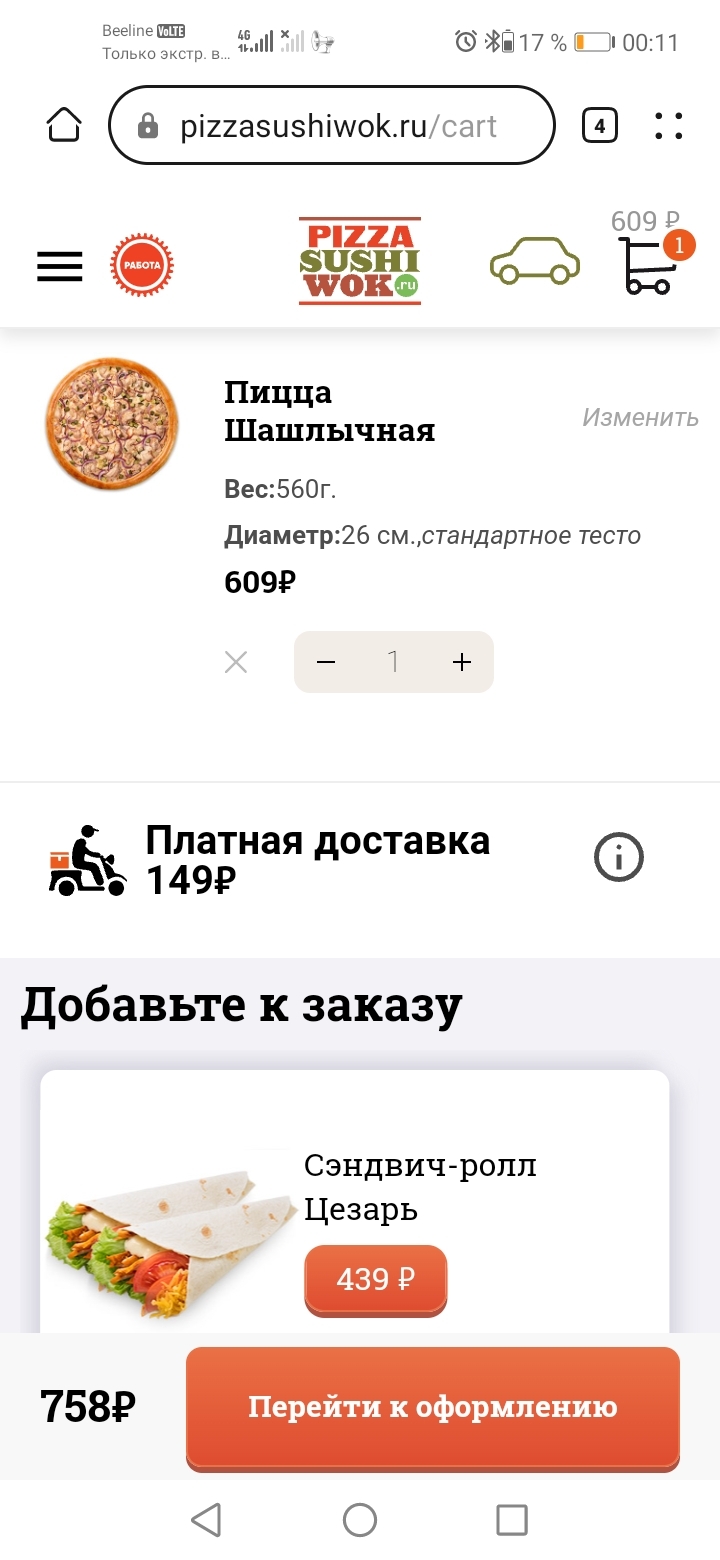This screenshot has height=1560, width=720.
Task: Tap the red Работа badge
Action: pos(141,266)
